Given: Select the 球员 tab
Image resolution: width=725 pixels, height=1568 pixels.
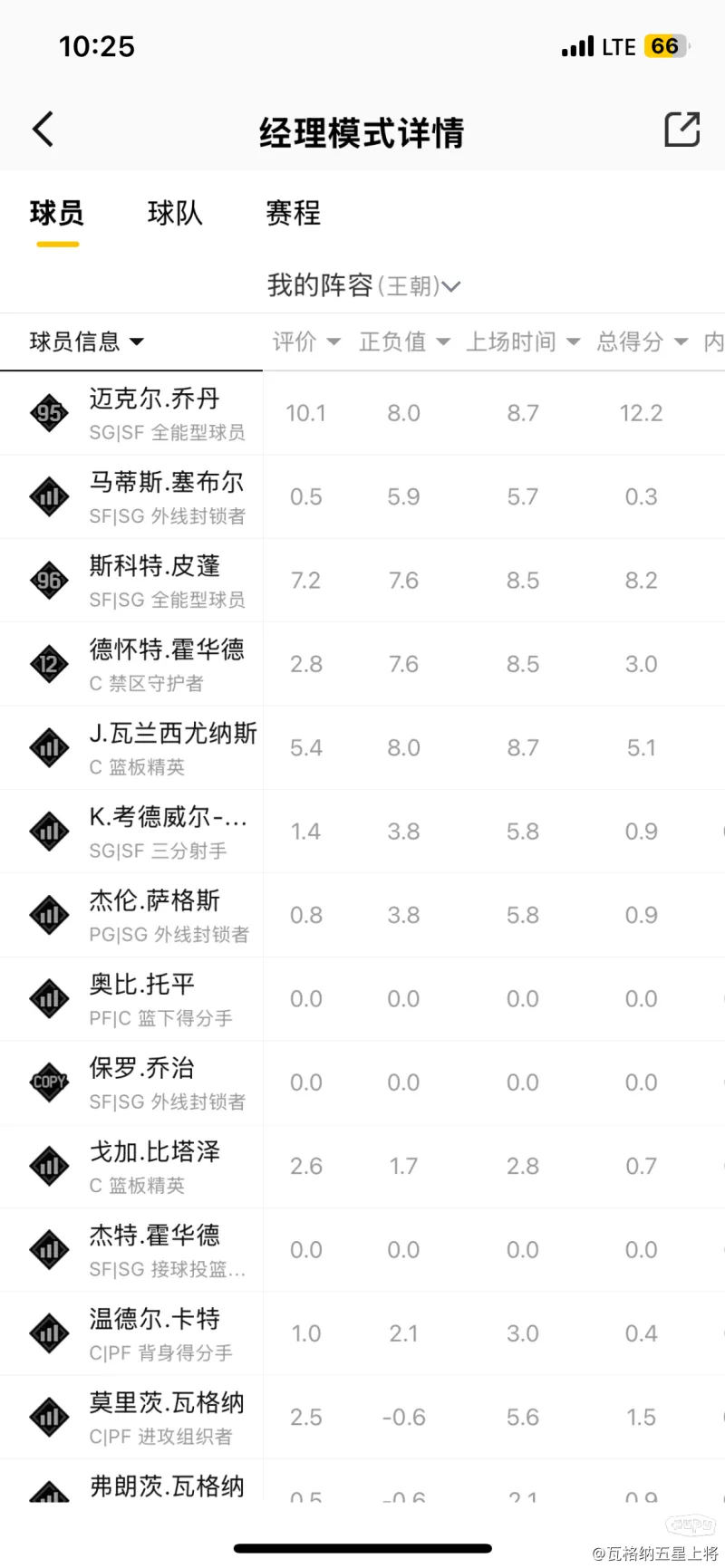Looking at the screenshot, I should tap(57, 213).
